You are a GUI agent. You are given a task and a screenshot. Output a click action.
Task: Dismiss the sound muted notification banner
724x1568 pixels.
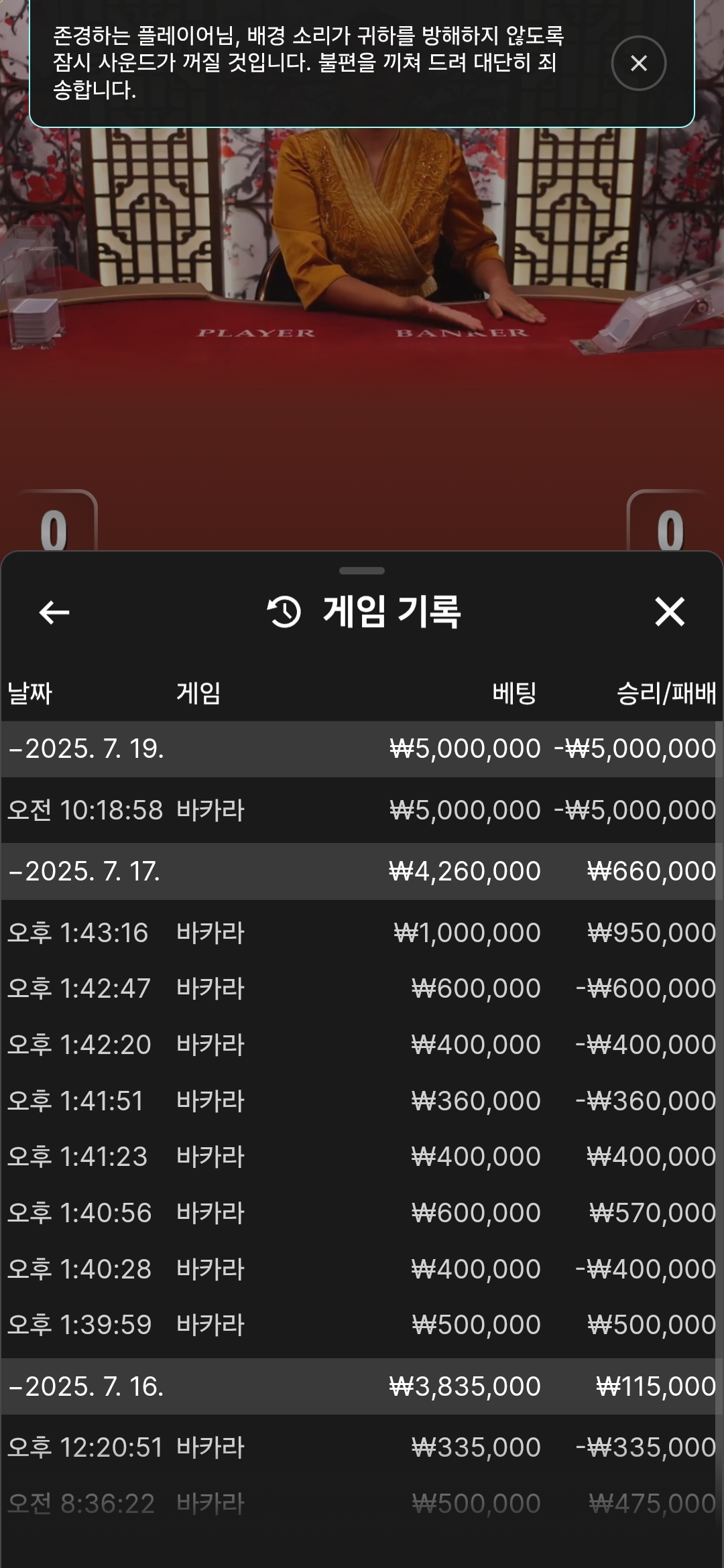(638, 63)
